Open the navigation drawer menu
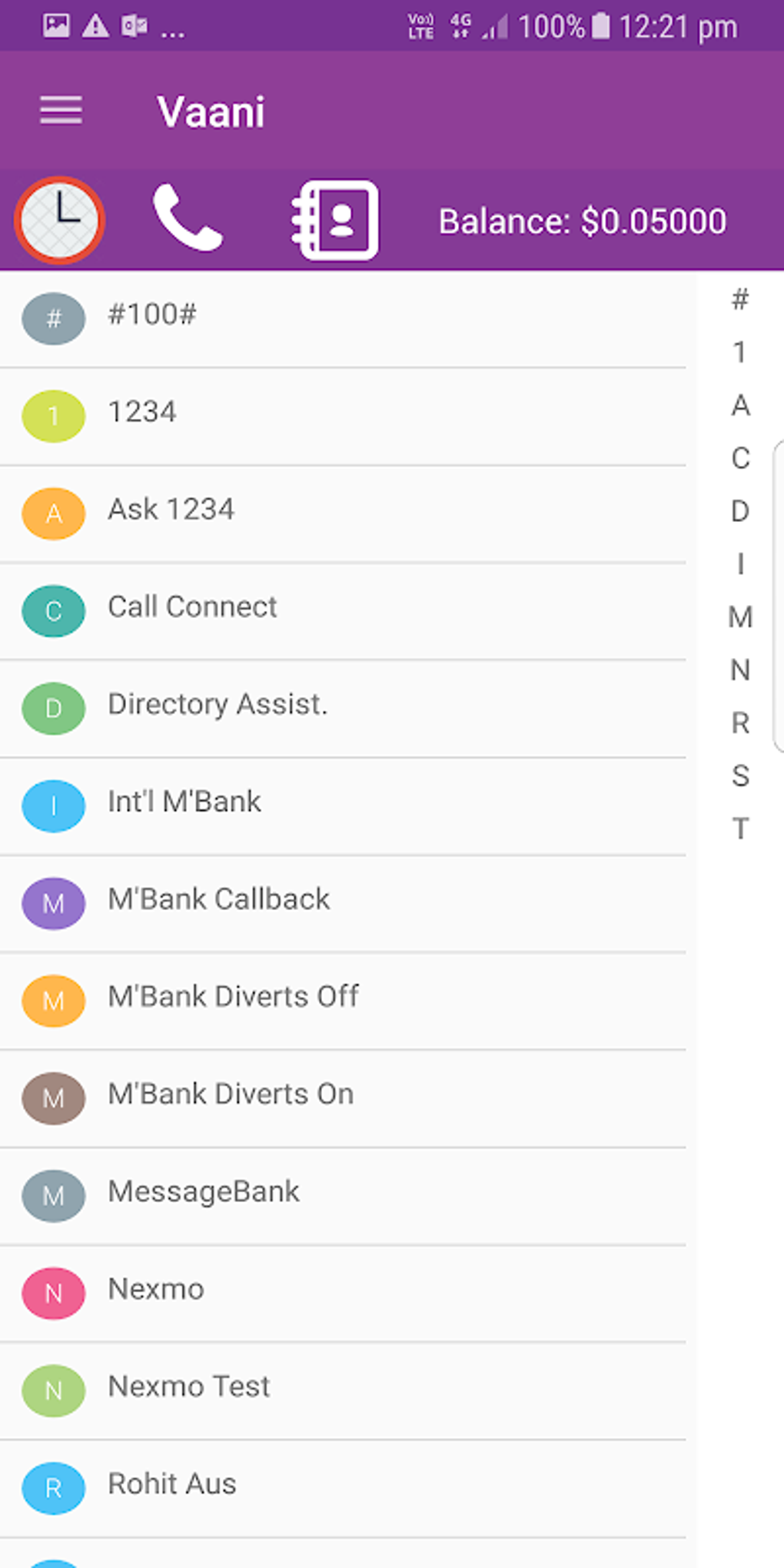The width and height of the screenshot is (784, 1568). [60, 111]
